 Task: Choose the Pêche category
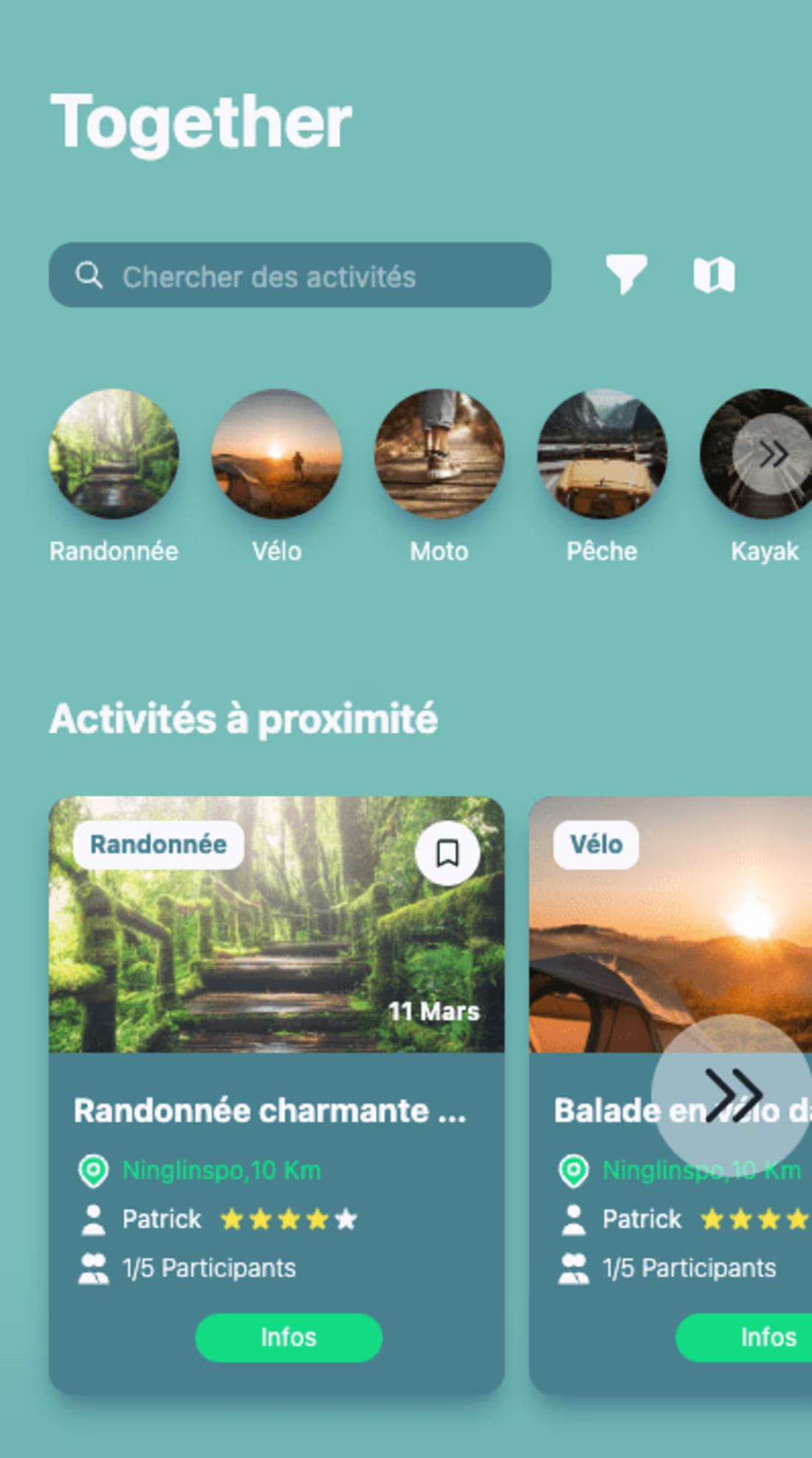602,454
